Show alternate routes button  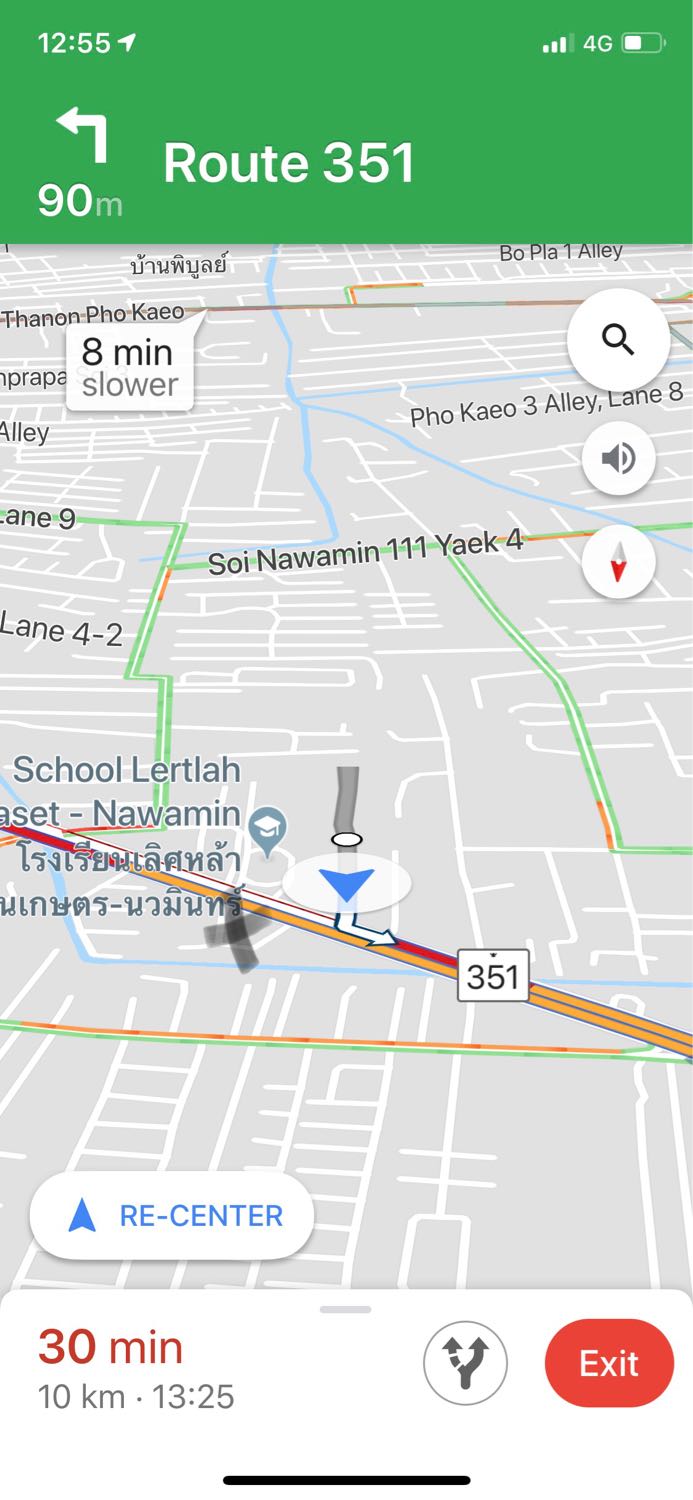click(465, 1363)
